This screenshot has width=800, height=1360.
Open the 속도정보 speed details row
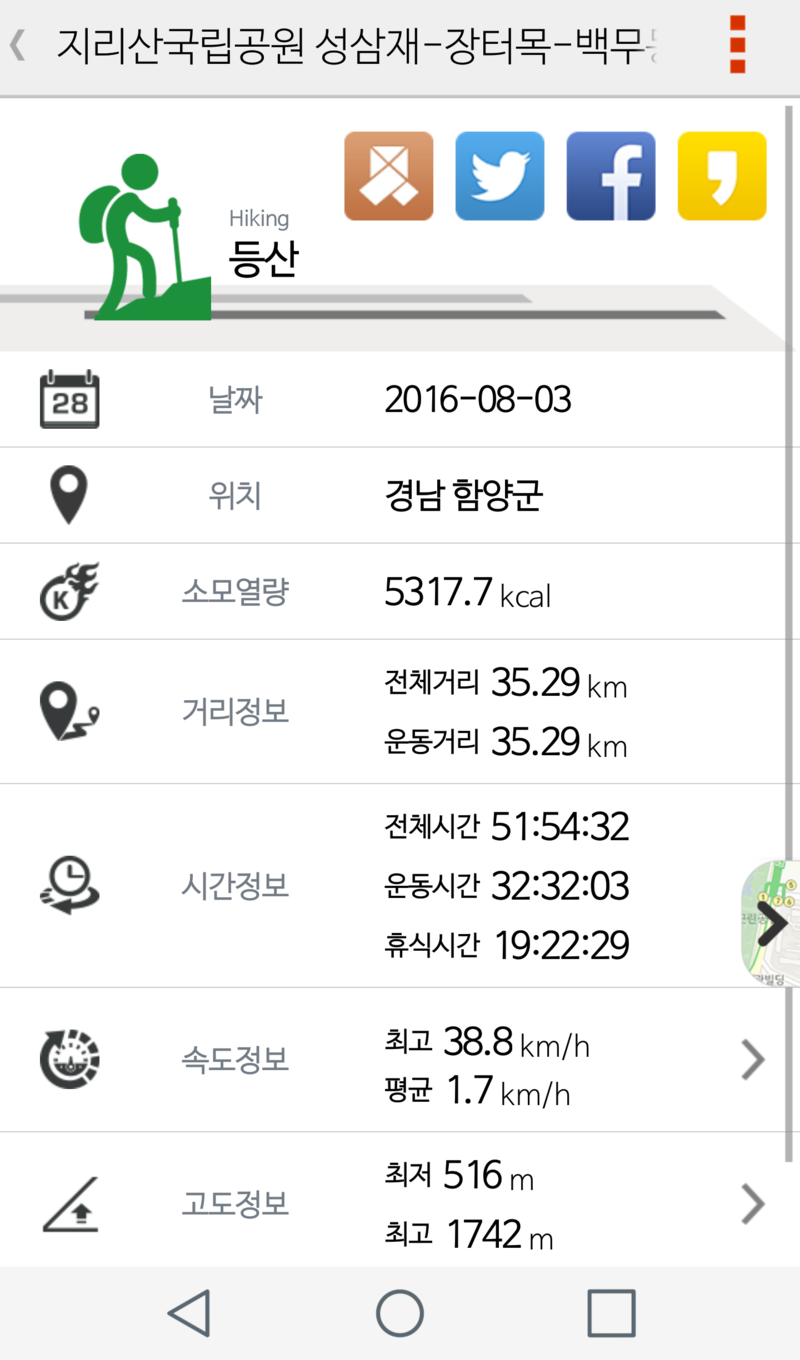[400, 1060]
